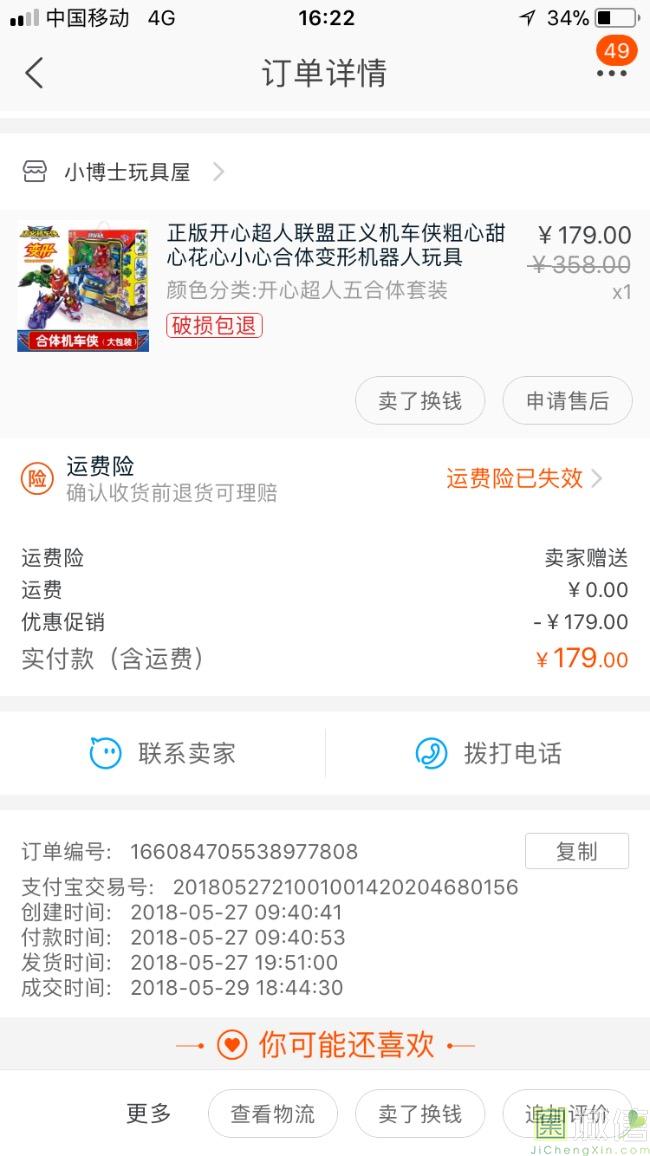Contact the seller via 联系卖家

click(163, 753)
